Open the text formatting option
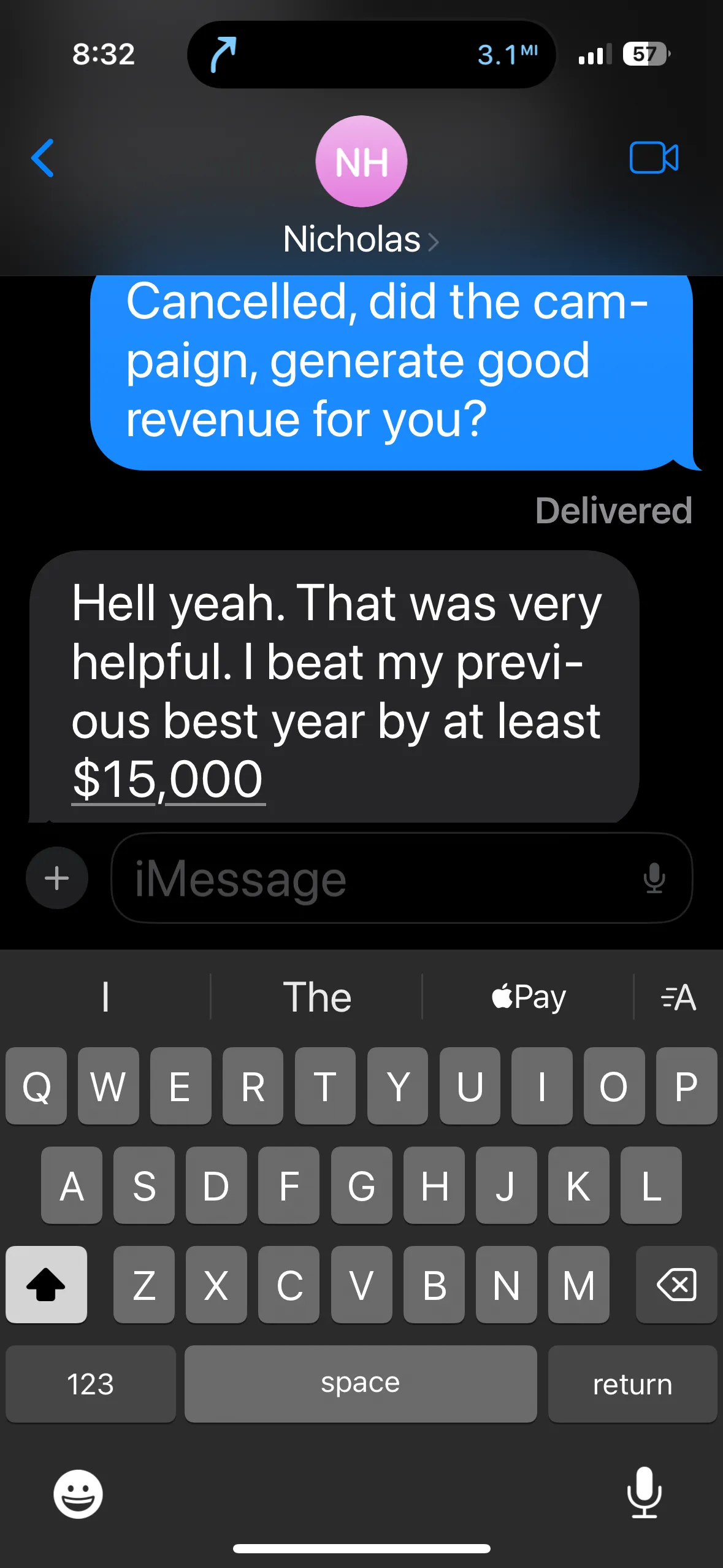723x1568 pixels. [678, 997]
